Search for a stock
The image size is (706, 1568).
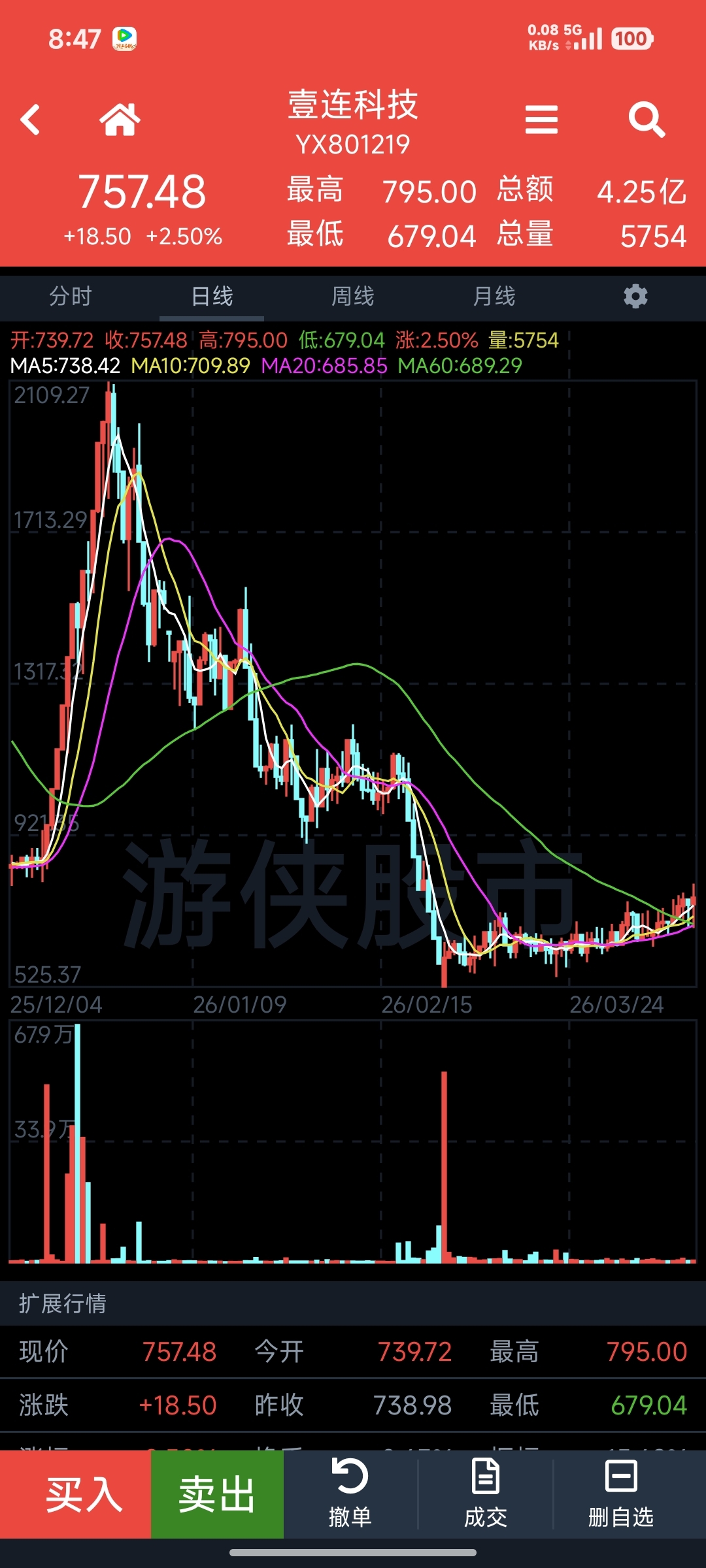click(x=647, y=120)
